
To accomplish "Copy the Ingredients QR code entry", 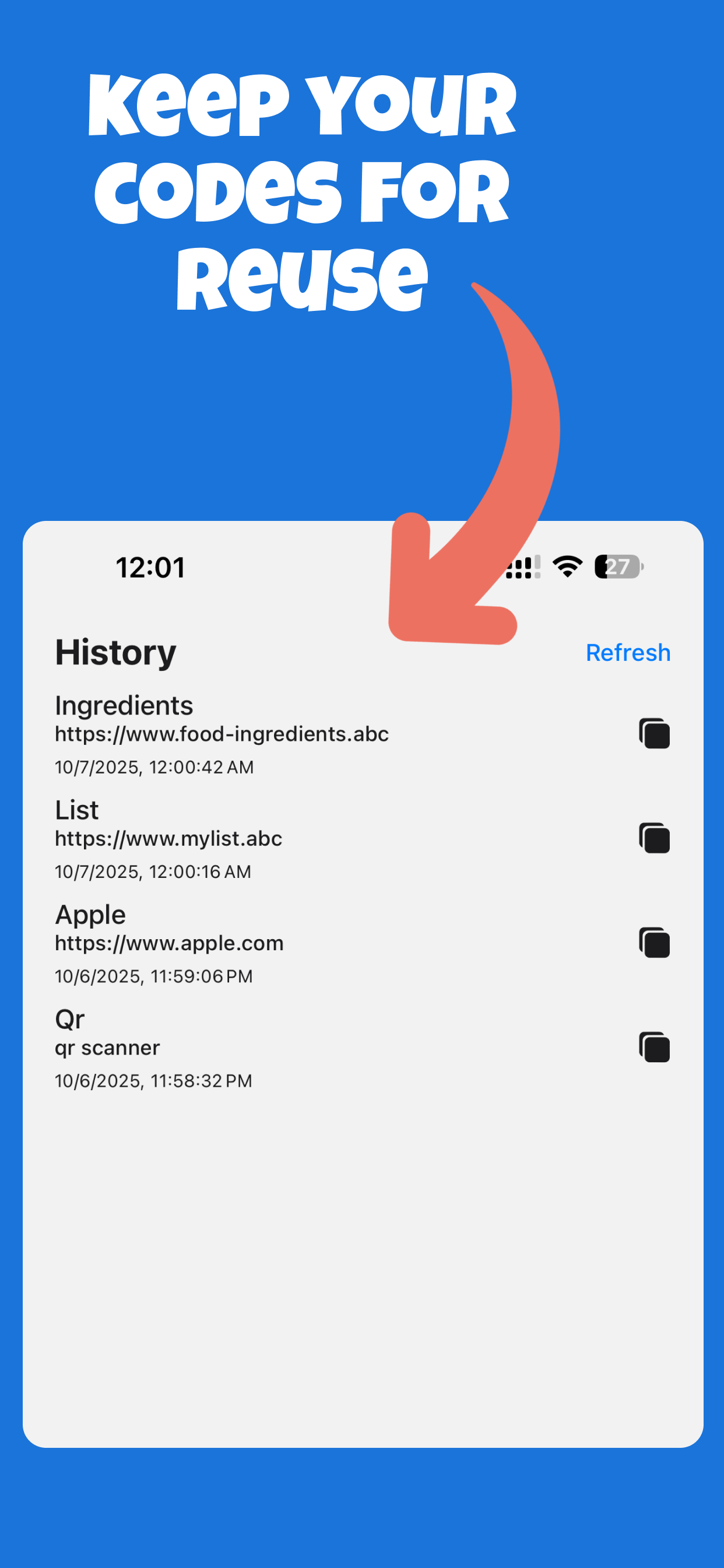I will pos(655,734).
